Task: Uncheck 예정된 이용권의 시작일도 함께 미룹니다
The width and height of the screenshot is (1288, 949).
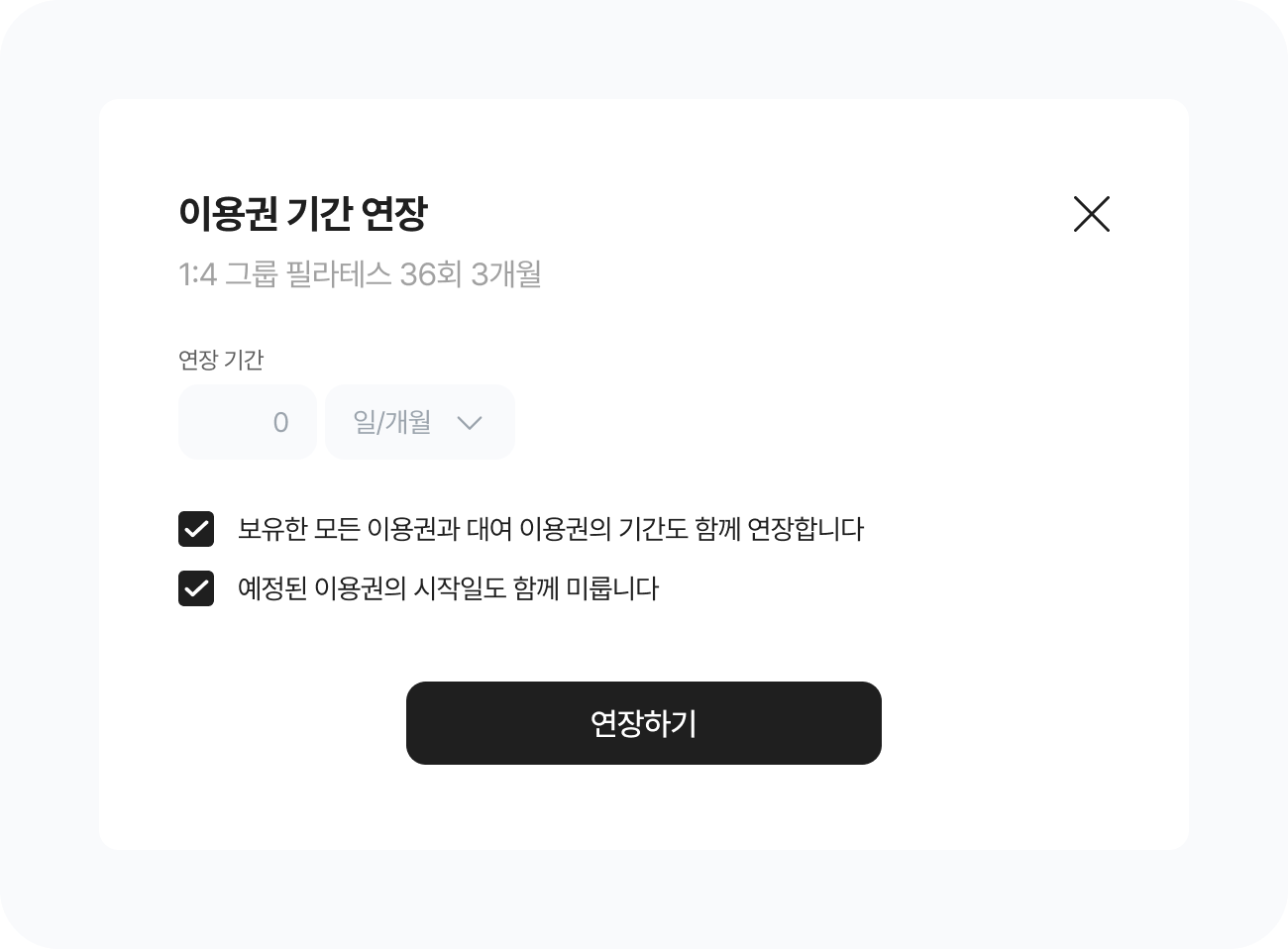Action: pyautogui.click(x=196, y=588)
